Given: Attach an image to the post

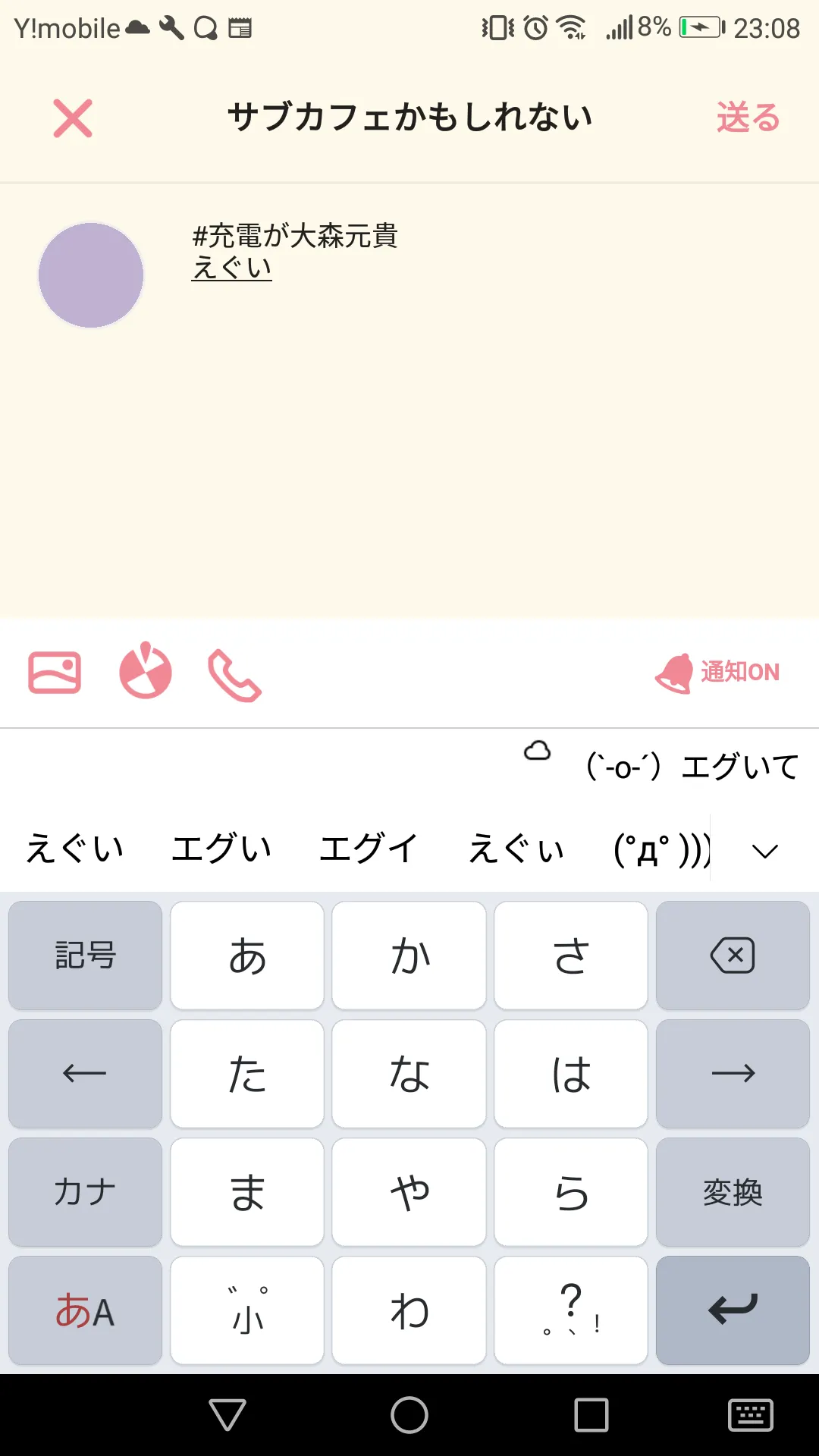Looking at the screenshot, I should point(55,673).
